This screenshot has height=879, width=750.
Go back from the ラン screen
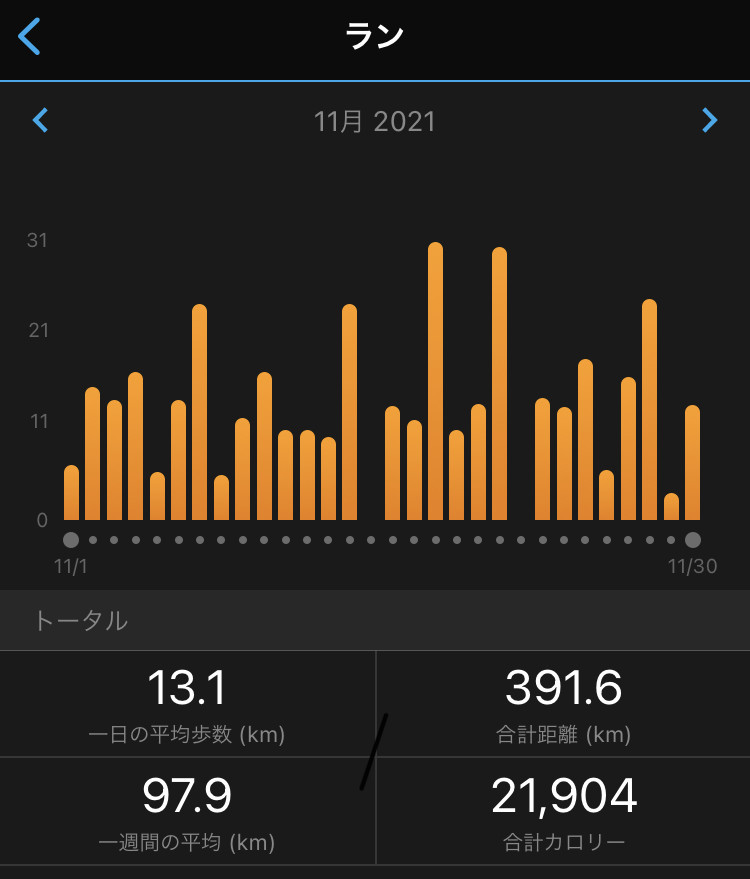click(29, 36)
